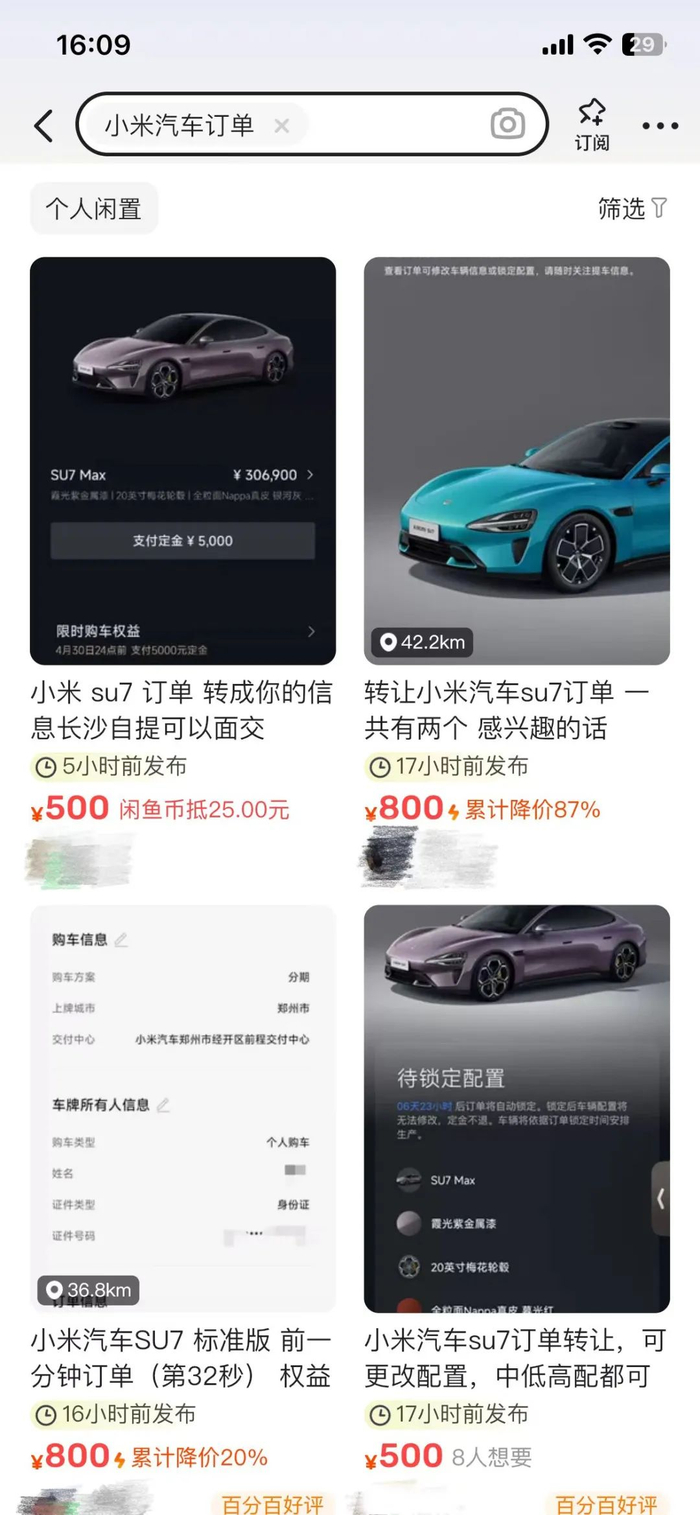Open the 筛选 filter options
Image resolution: width=700 pixels, height=1515 pixels.
tap(632, 208)
